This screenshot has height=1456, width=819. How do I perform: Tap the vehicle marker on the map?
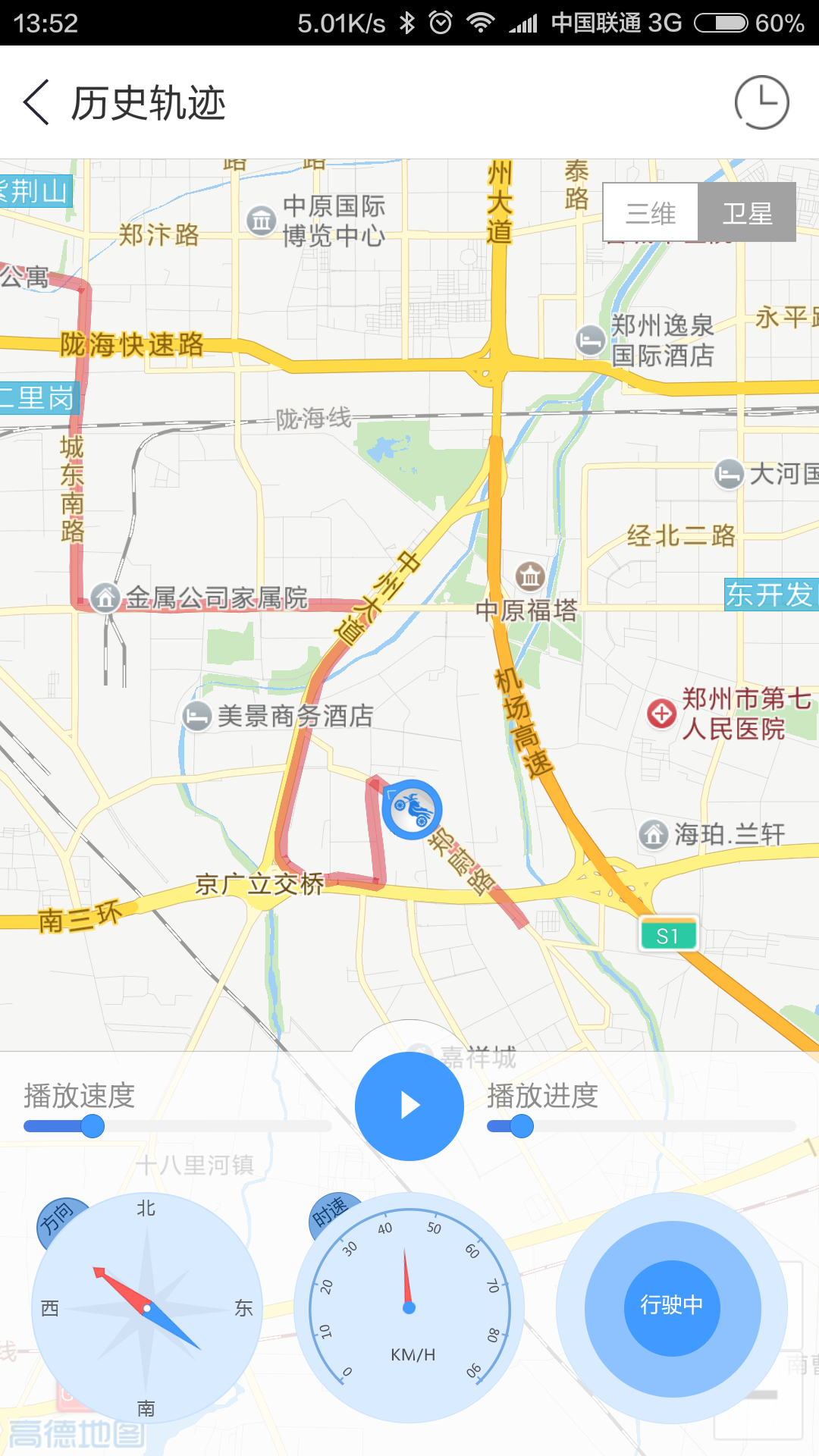(412, 809)
